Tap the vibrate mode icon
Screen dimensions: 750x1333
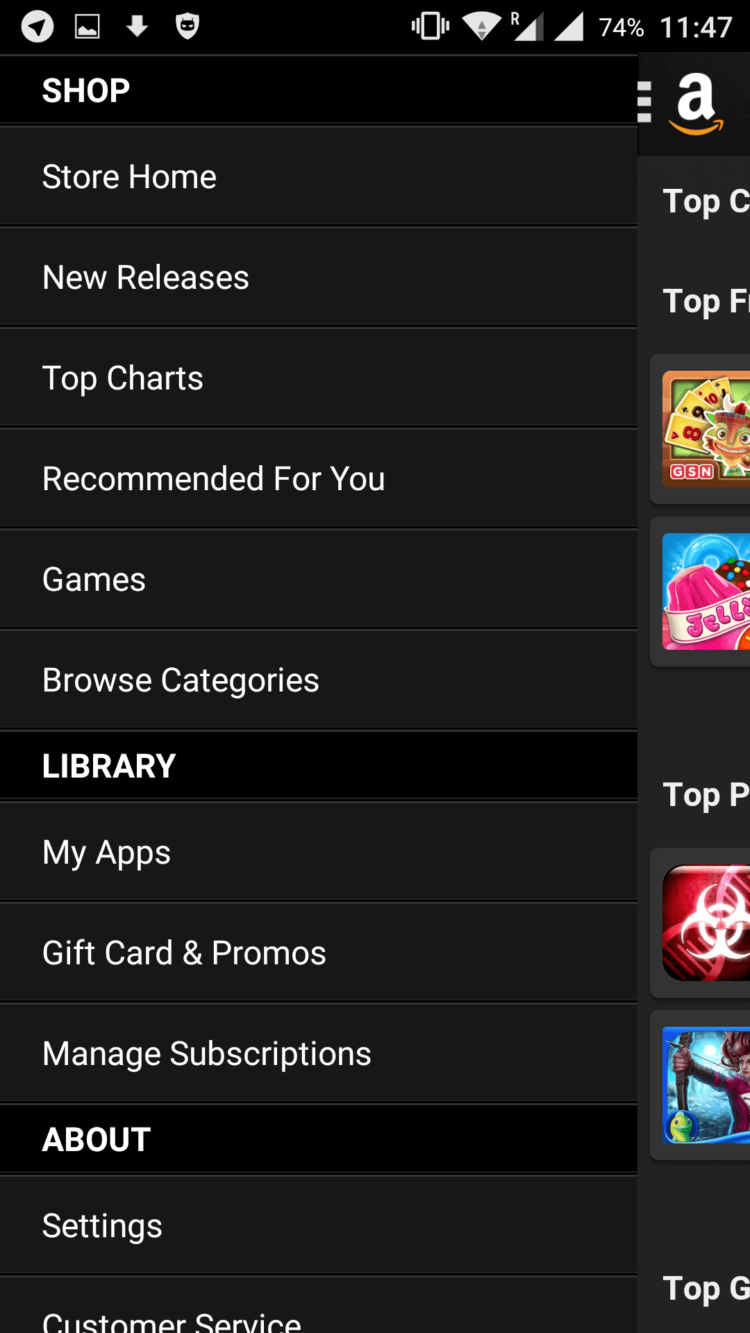(430, 27)
